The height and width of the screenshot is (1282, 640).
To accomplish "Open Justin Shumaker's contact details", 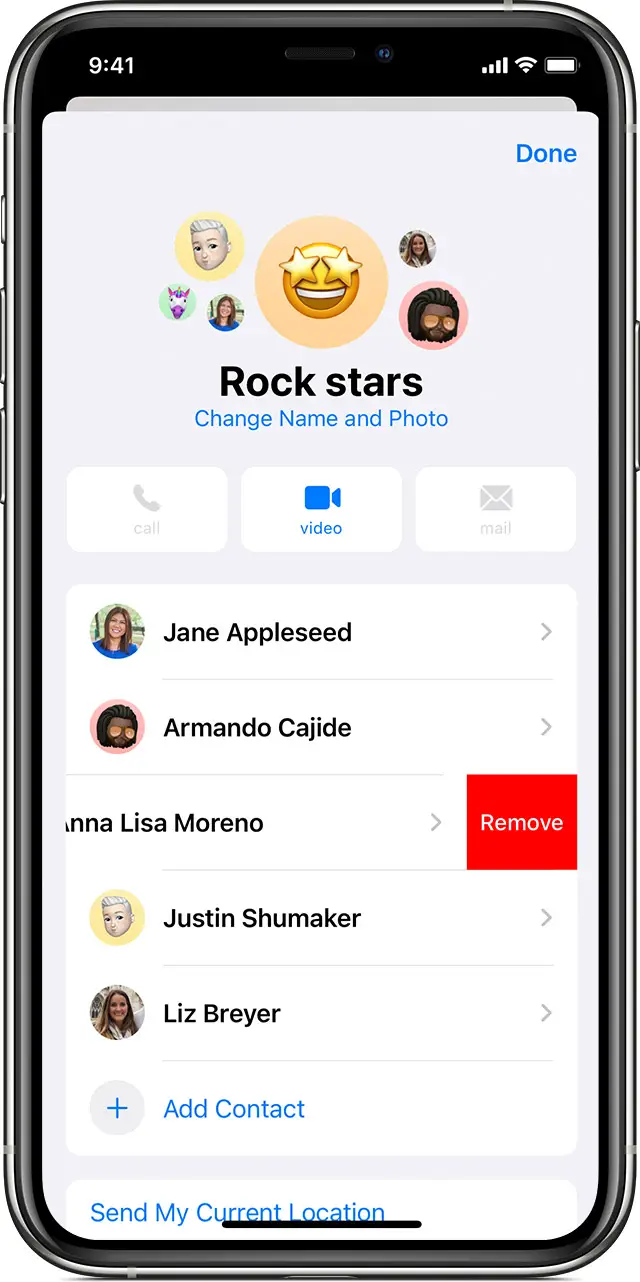I will pyautogui.click(x=320, y=918).
